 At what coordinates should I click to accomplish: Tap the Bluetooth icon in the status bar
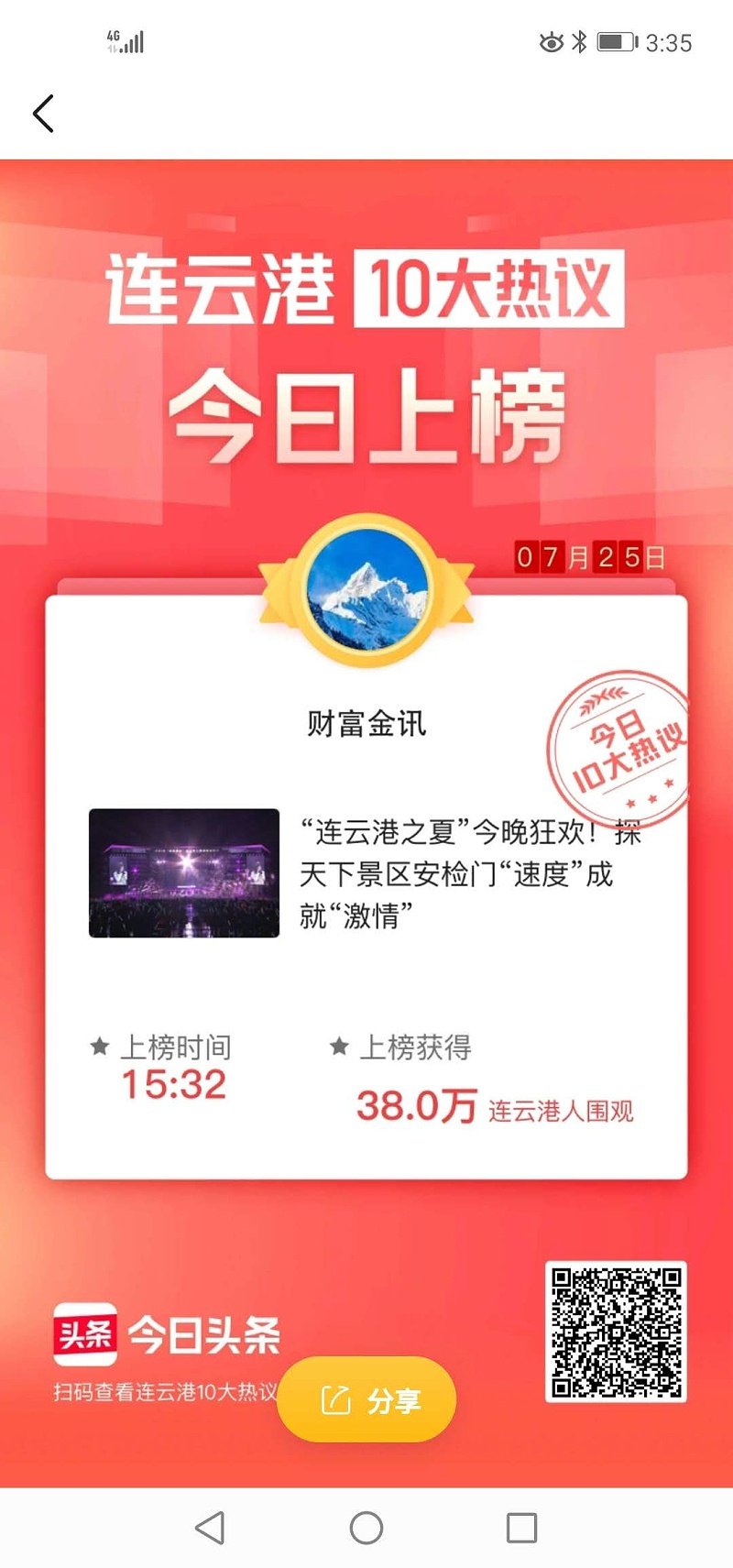coord(579,40)
